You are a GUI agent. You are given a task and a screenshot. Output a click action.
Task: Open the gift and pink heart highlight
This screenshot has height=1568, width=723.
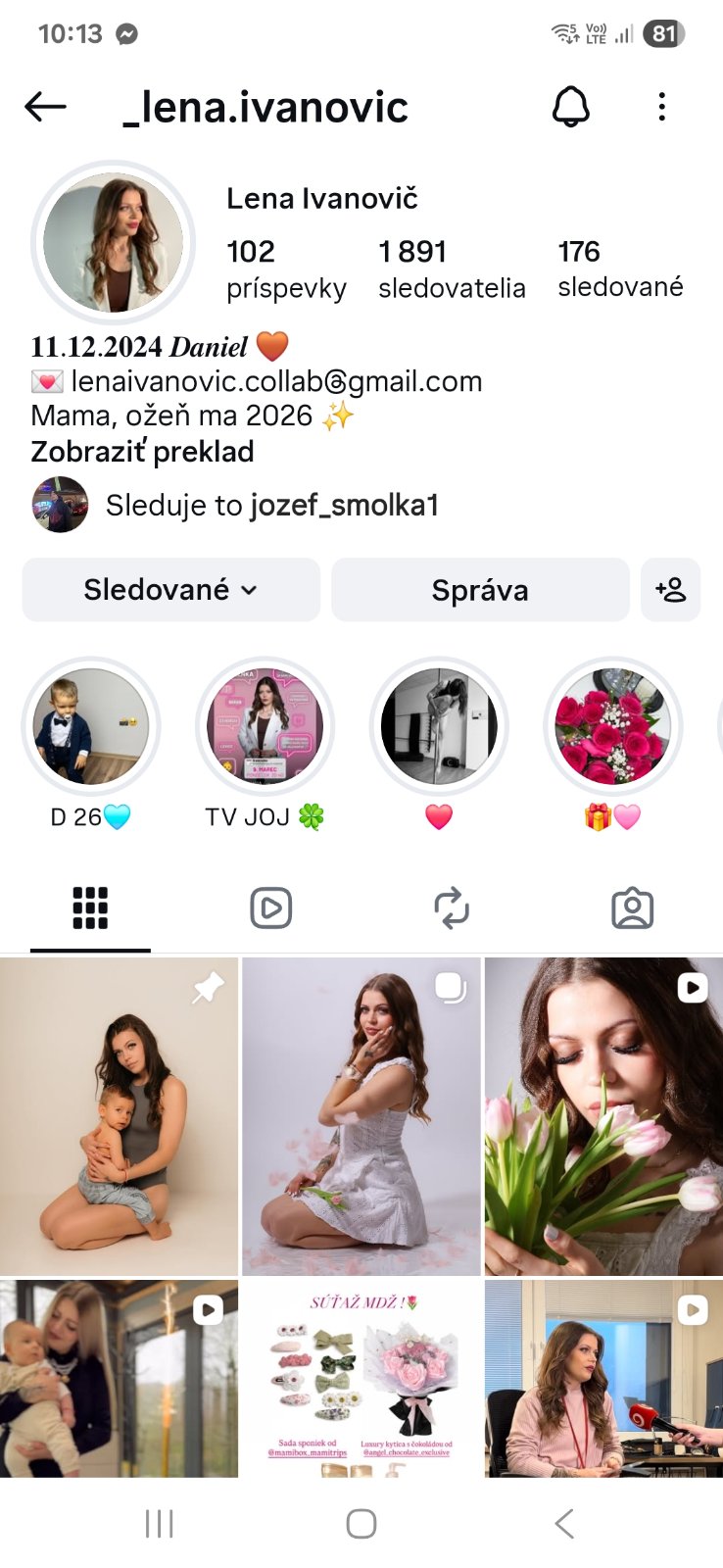coord(612,727)
